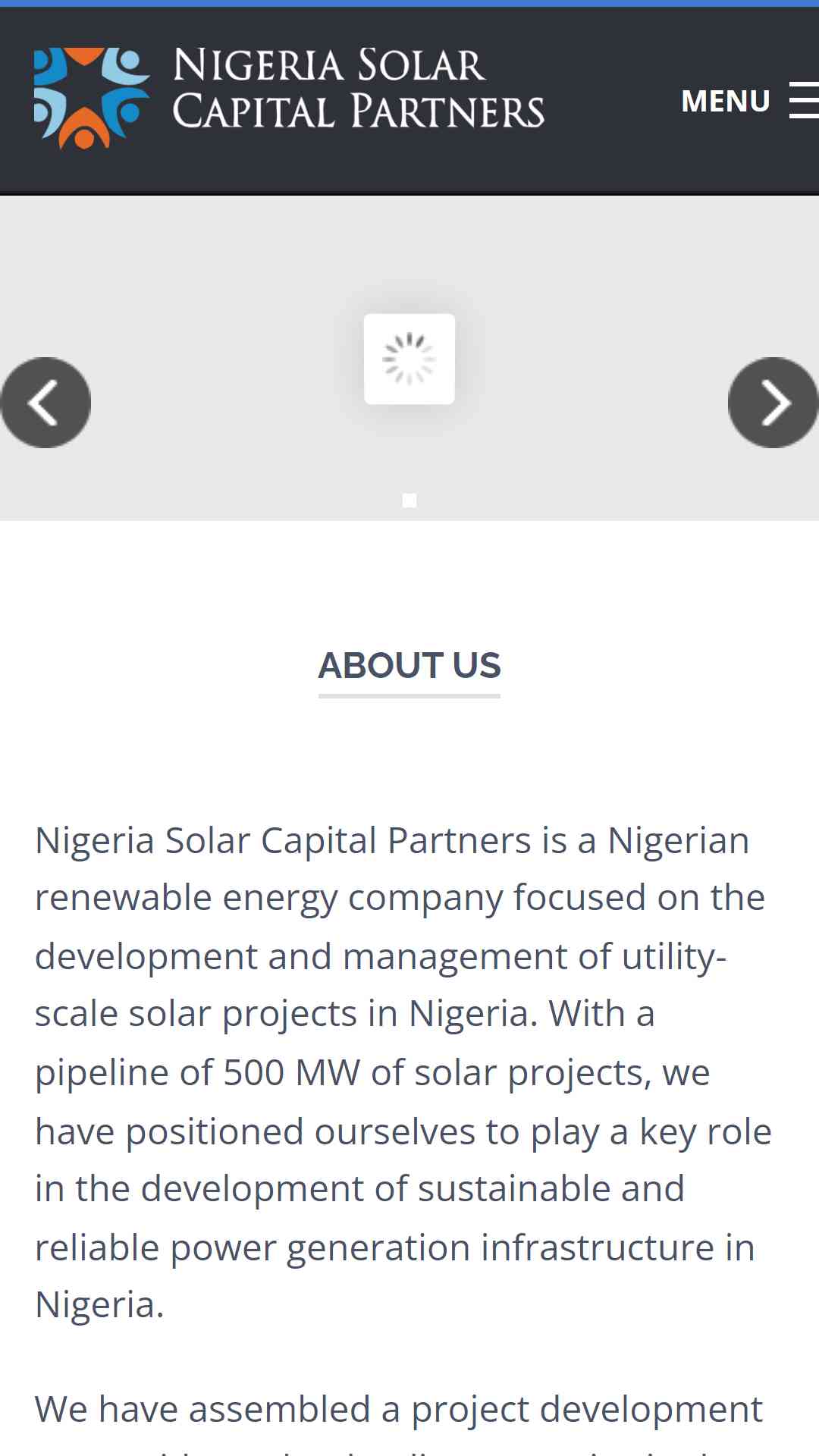Advance to the next carousel slide
This screenshot has width=819, height=1456.
pos(773,403)
